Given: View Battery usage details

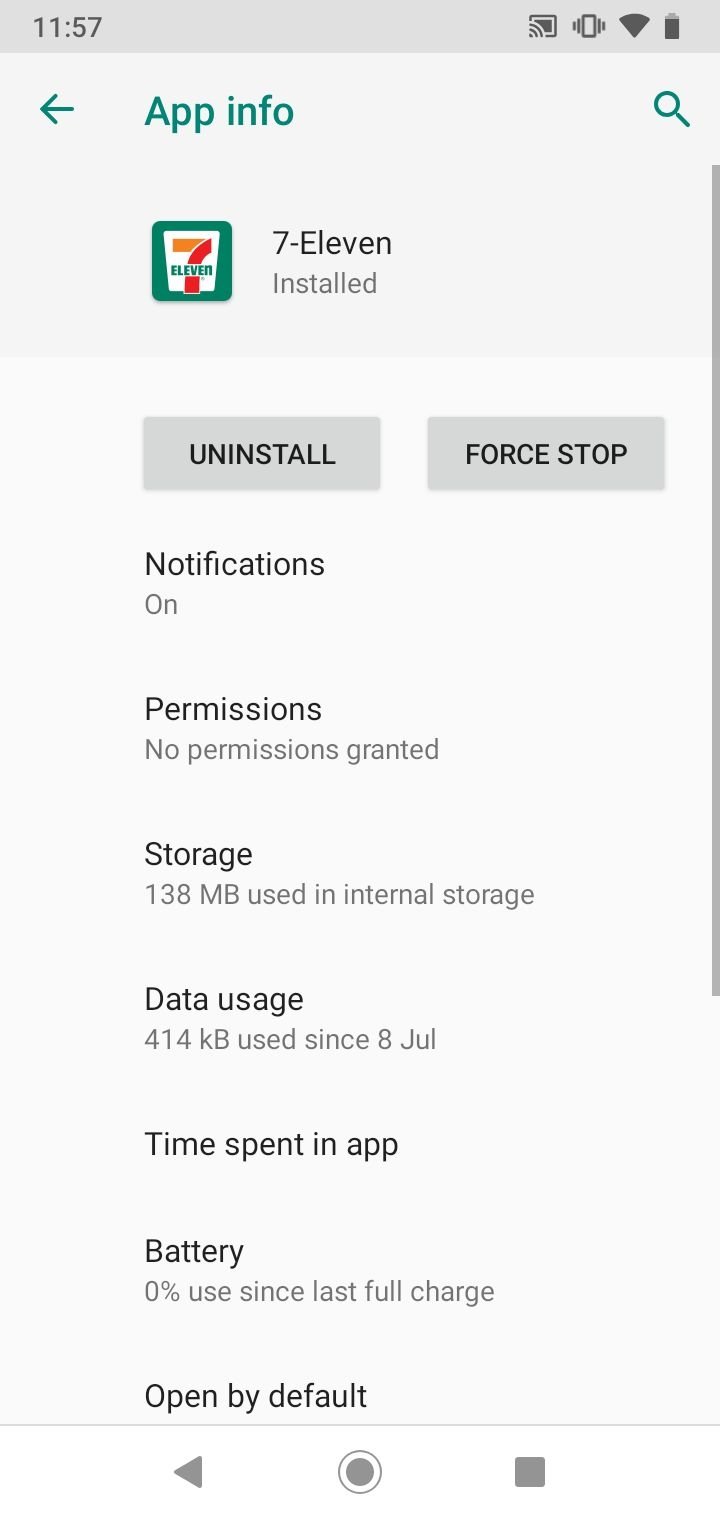Looking at the screenshot, I should (x=360, y=1270).
